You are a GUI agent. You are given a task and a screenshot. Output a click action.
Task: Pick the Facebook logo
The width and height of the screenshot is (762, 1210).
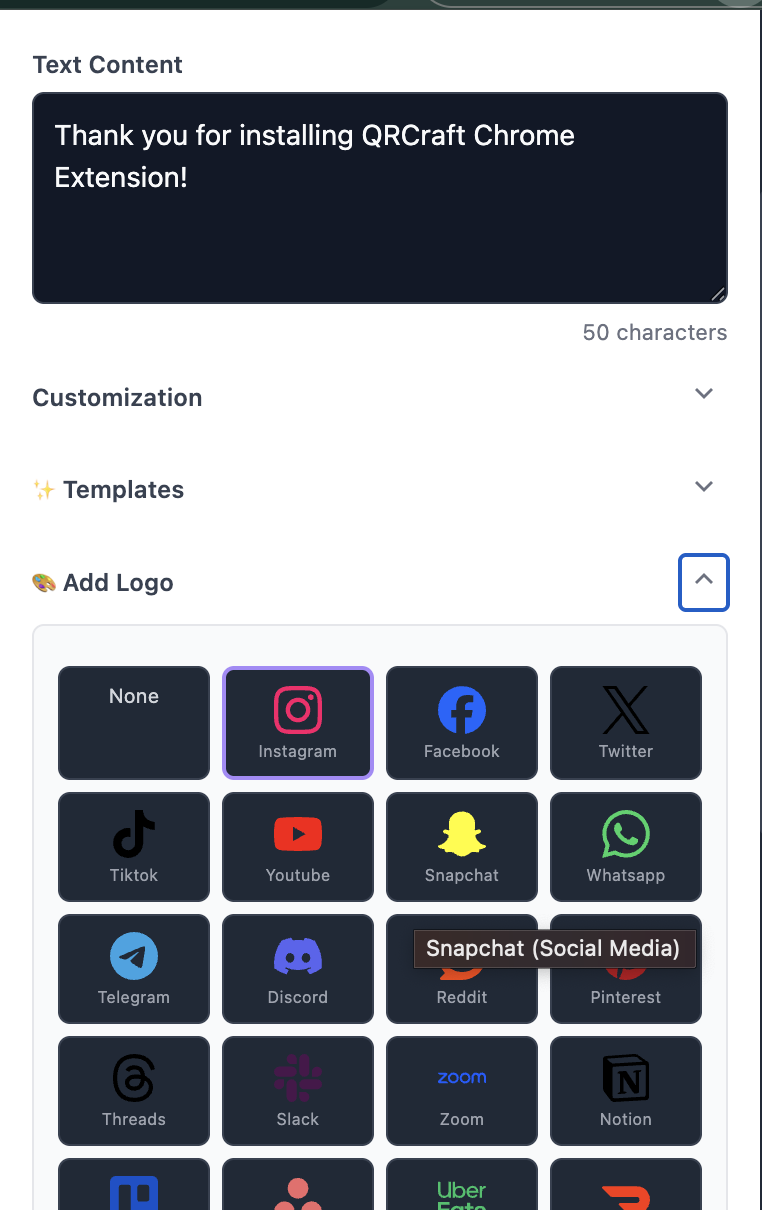click(462, 722)
